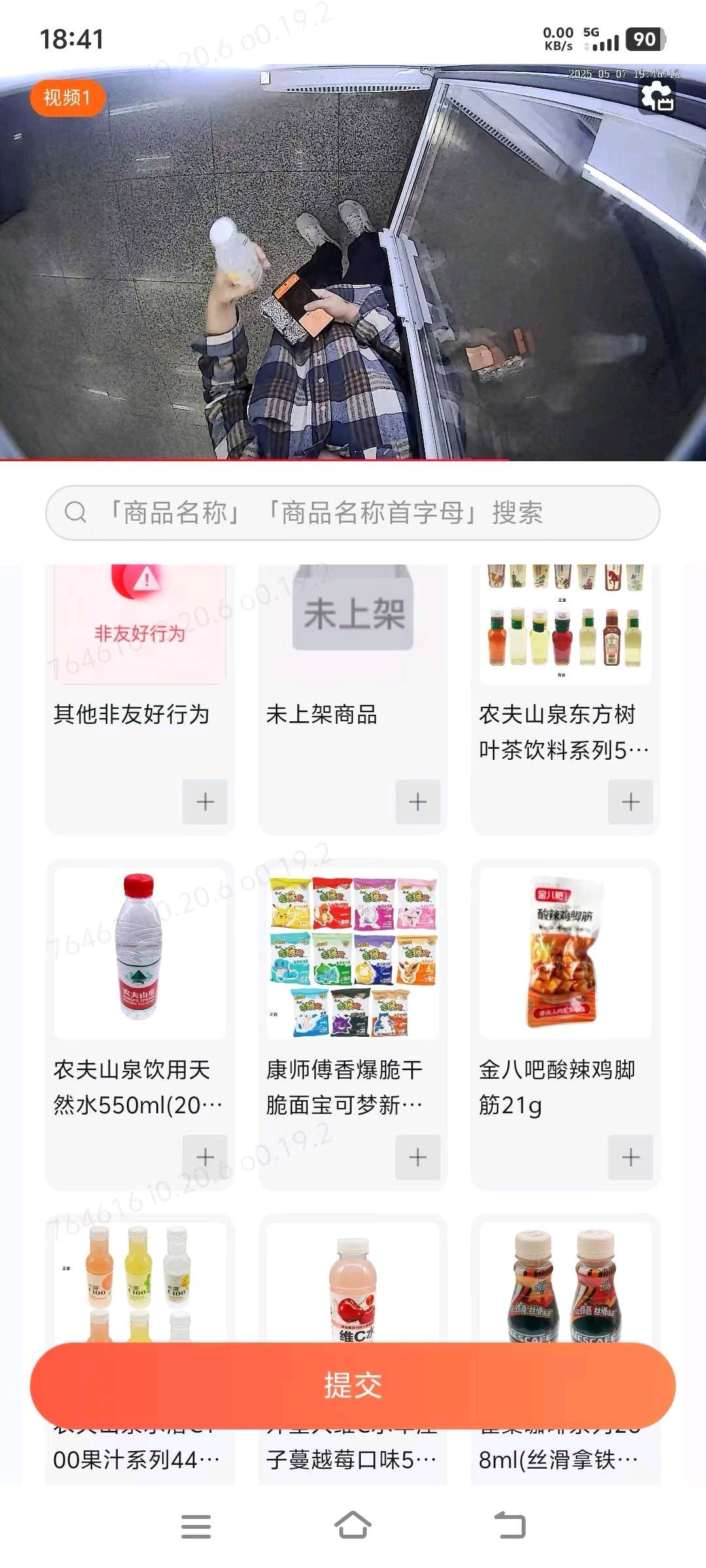Tap the live surveillance video feed
Image resolution: width=706 pixels, height=1568 pixels.
pos(353,261)
